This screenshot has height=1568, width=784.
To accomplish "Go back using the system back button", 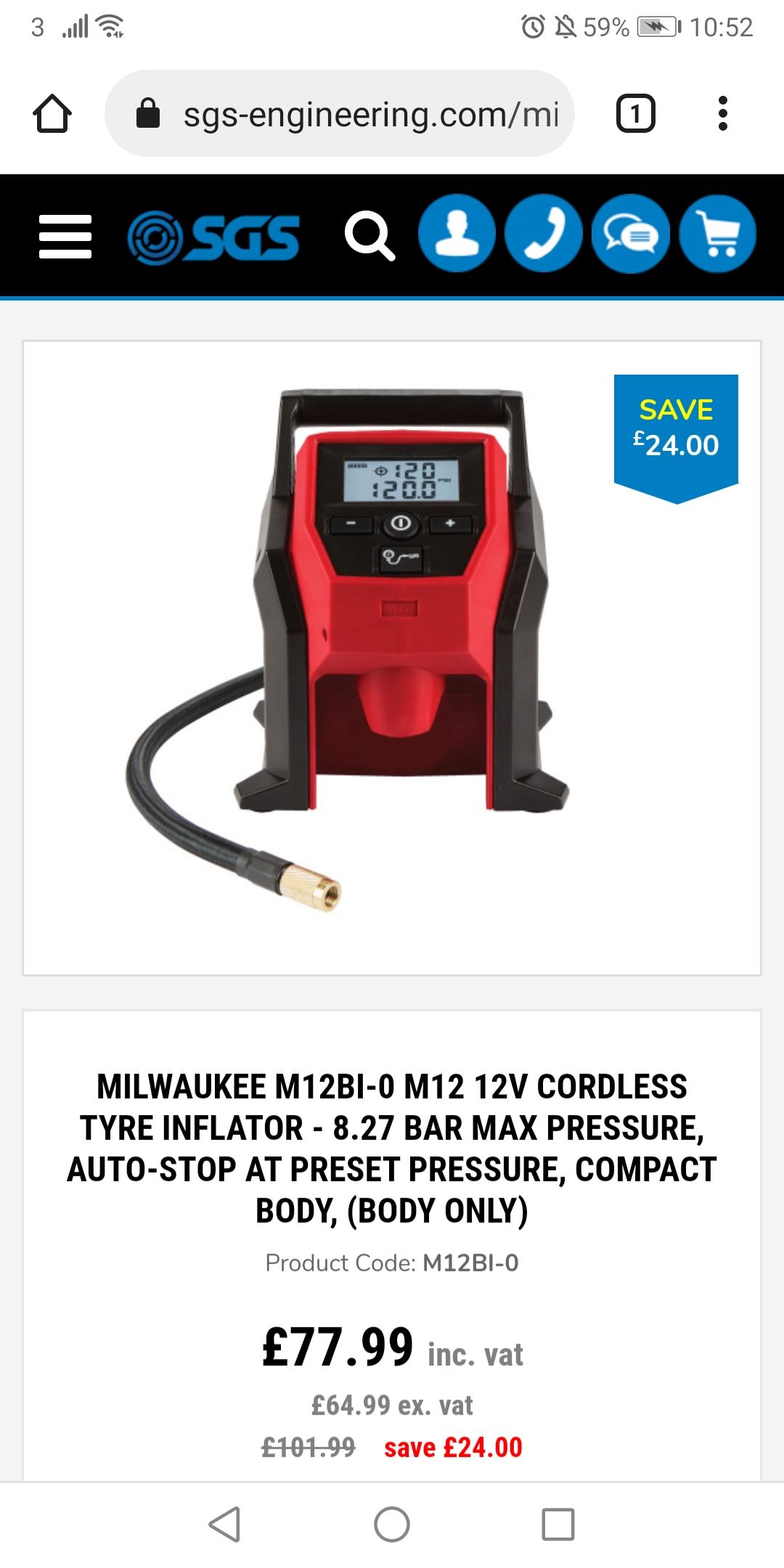I will [x=224, y=1524].
